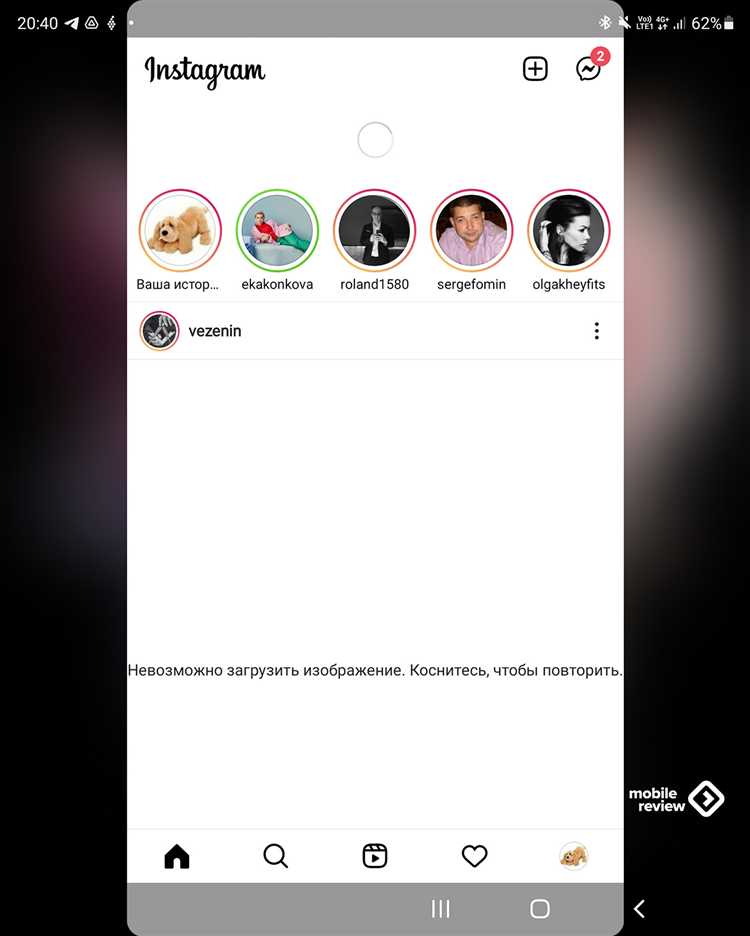This screenshot has width=750, height=936.
Task: Open the activity heart tab
Action: tap(474, 856)
